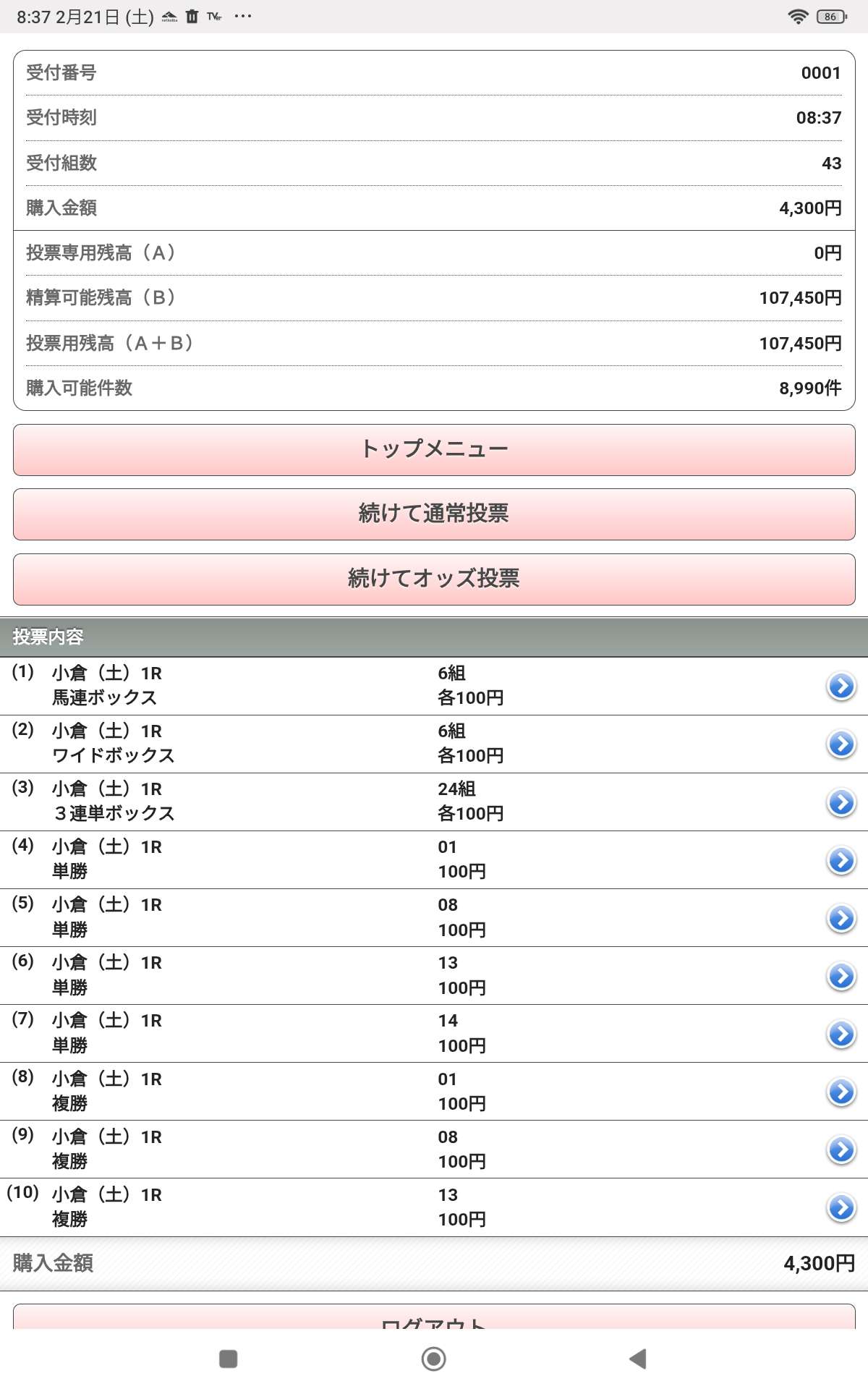Open details of 馬連ボックス bet
The height and width of the screenshot is (1389, 868).
(x=841, y=686)
